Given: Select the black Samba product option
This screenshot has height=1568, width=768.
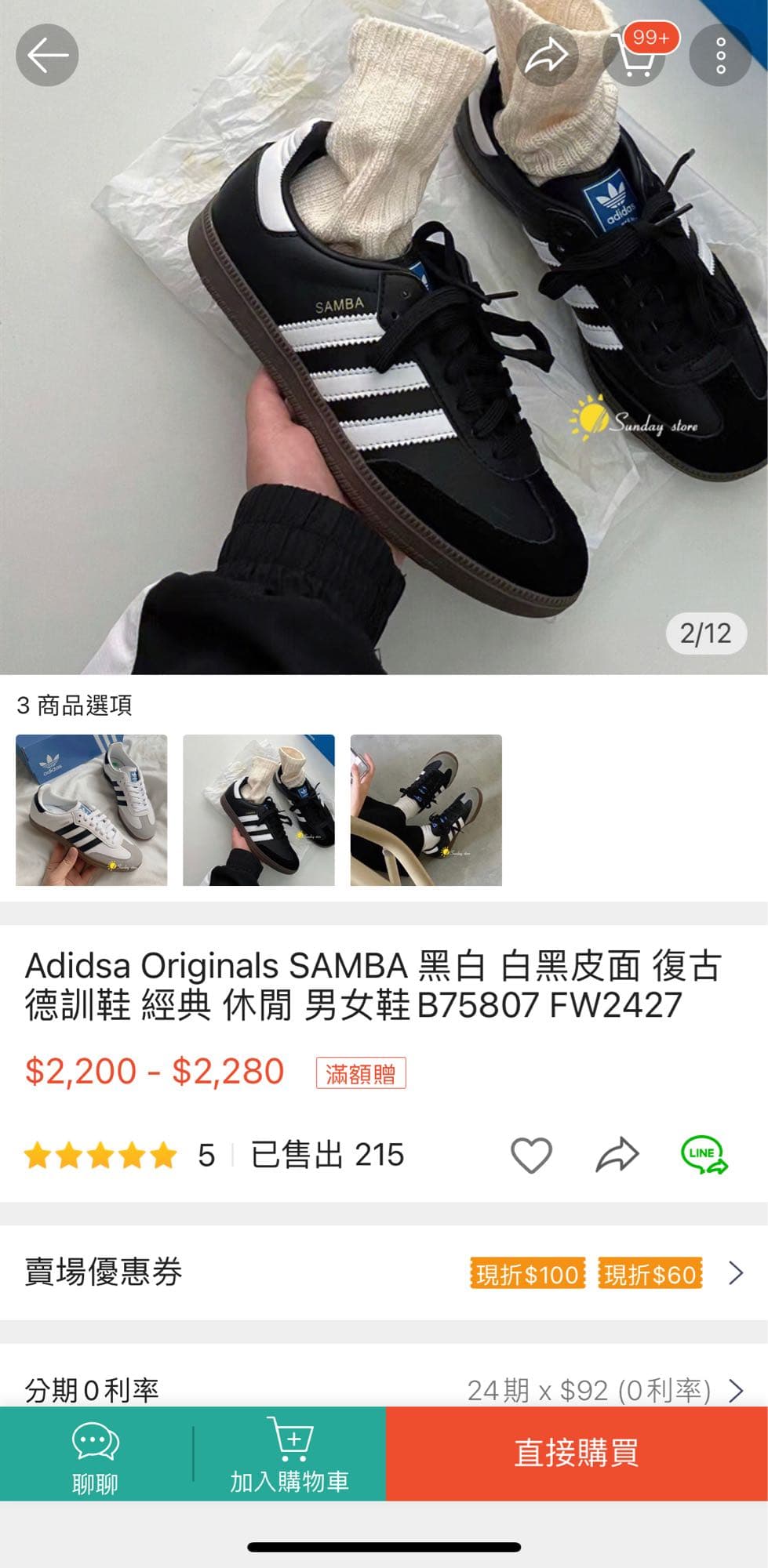Looking at the screenshot, I should [x=258, y=811].
